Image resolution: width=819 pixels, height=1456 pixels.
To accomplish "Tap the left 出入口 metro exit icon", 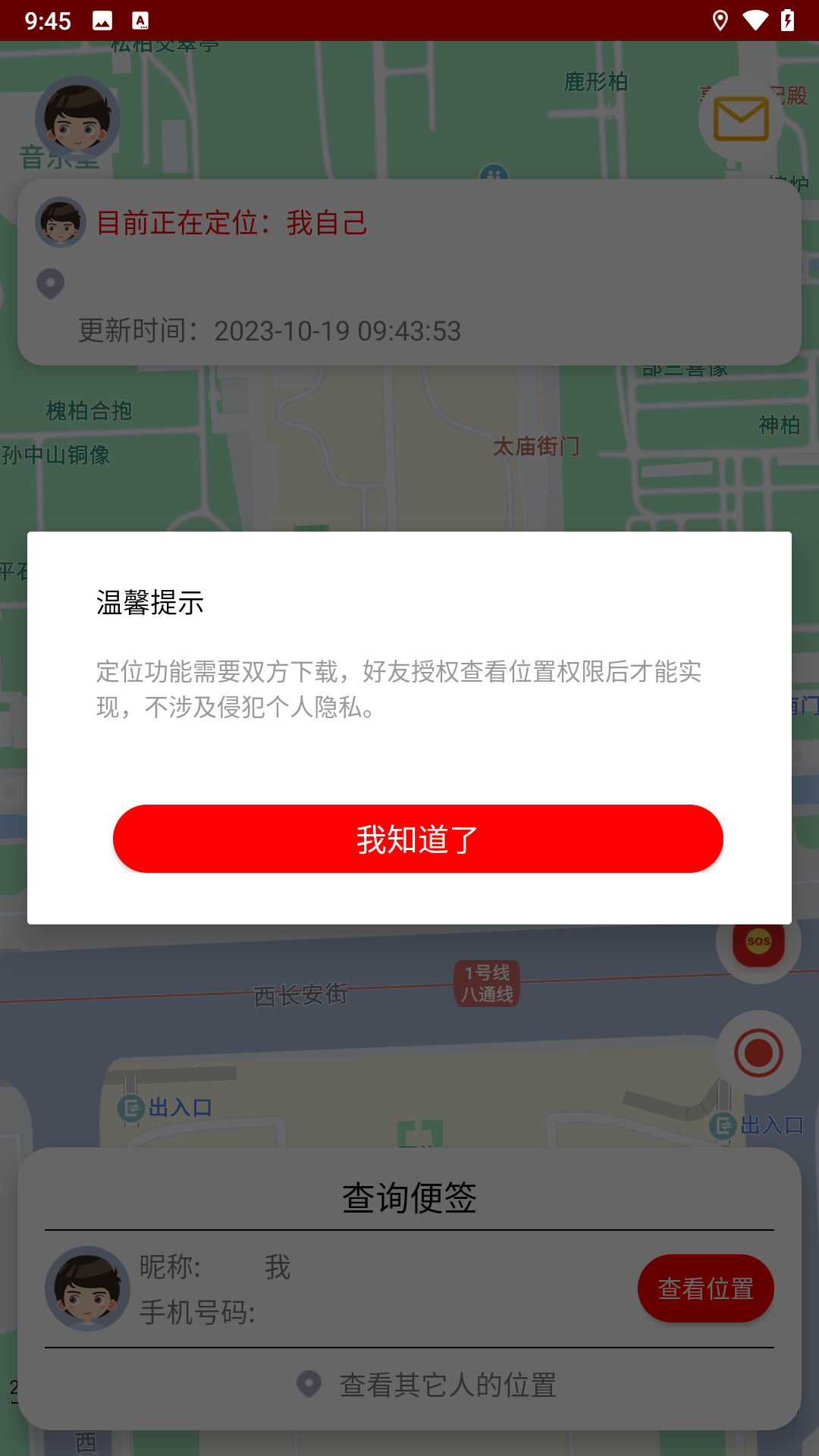I will point(130,1109).
